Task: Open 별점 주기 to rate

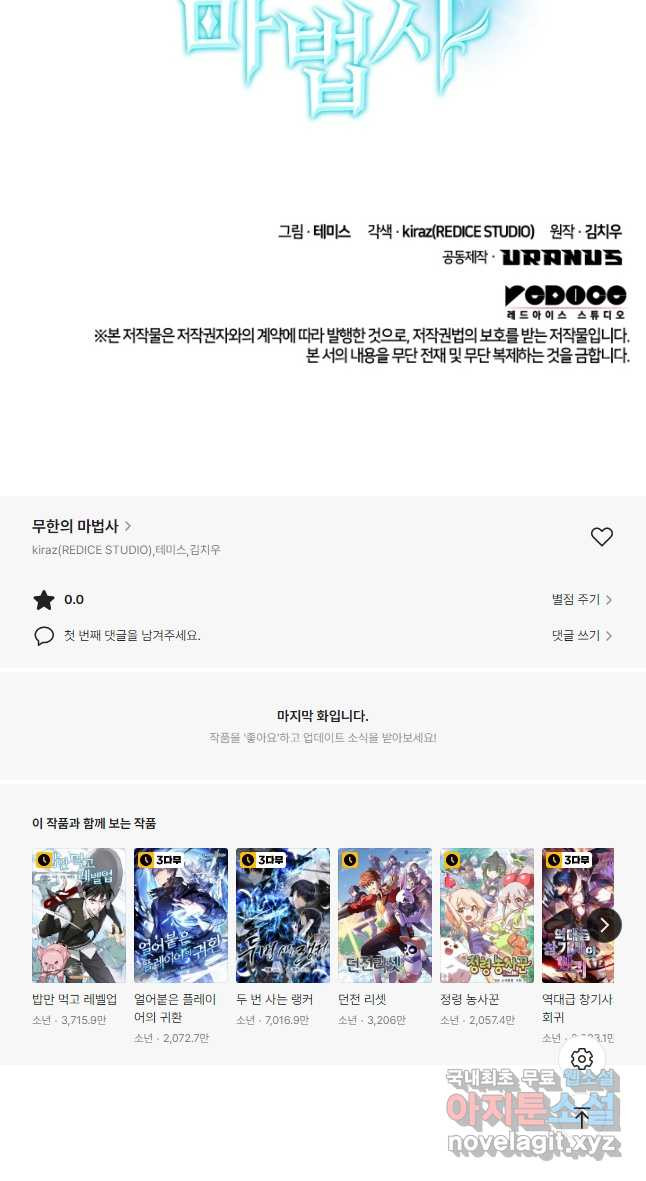Action: coord(581,600)
